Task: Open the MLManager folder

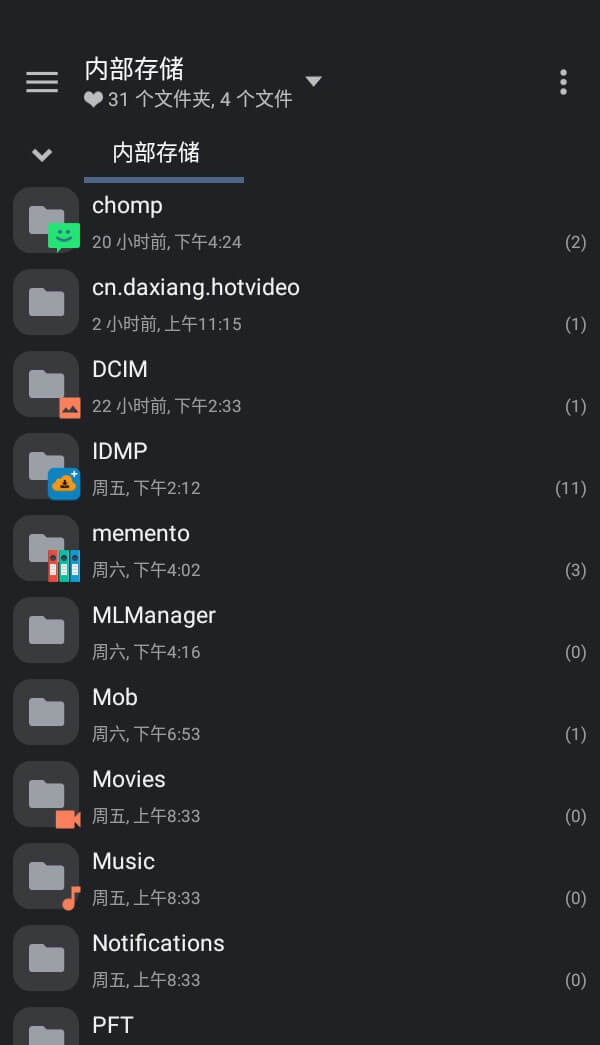Action: point(300,630)
